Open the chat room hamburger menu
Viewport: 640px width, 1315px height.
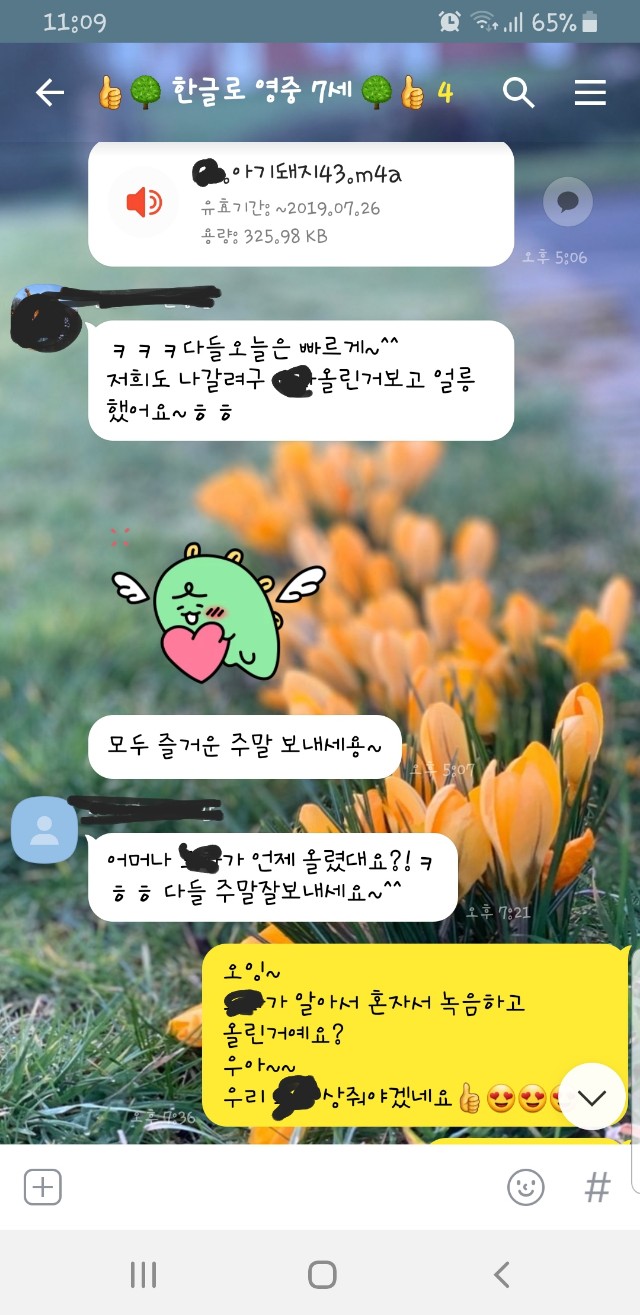[x=590, y=93]
